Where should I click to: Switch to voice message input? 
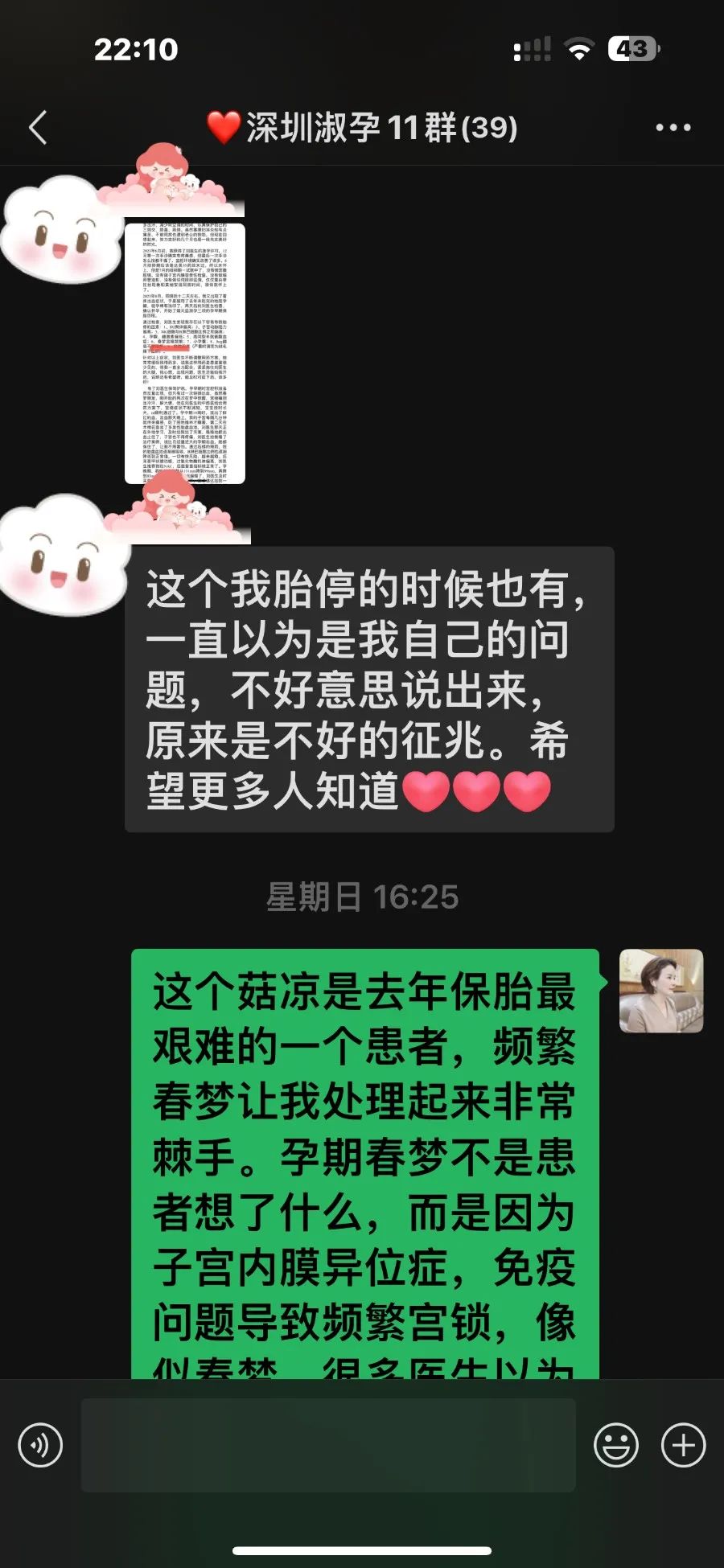40,1445
